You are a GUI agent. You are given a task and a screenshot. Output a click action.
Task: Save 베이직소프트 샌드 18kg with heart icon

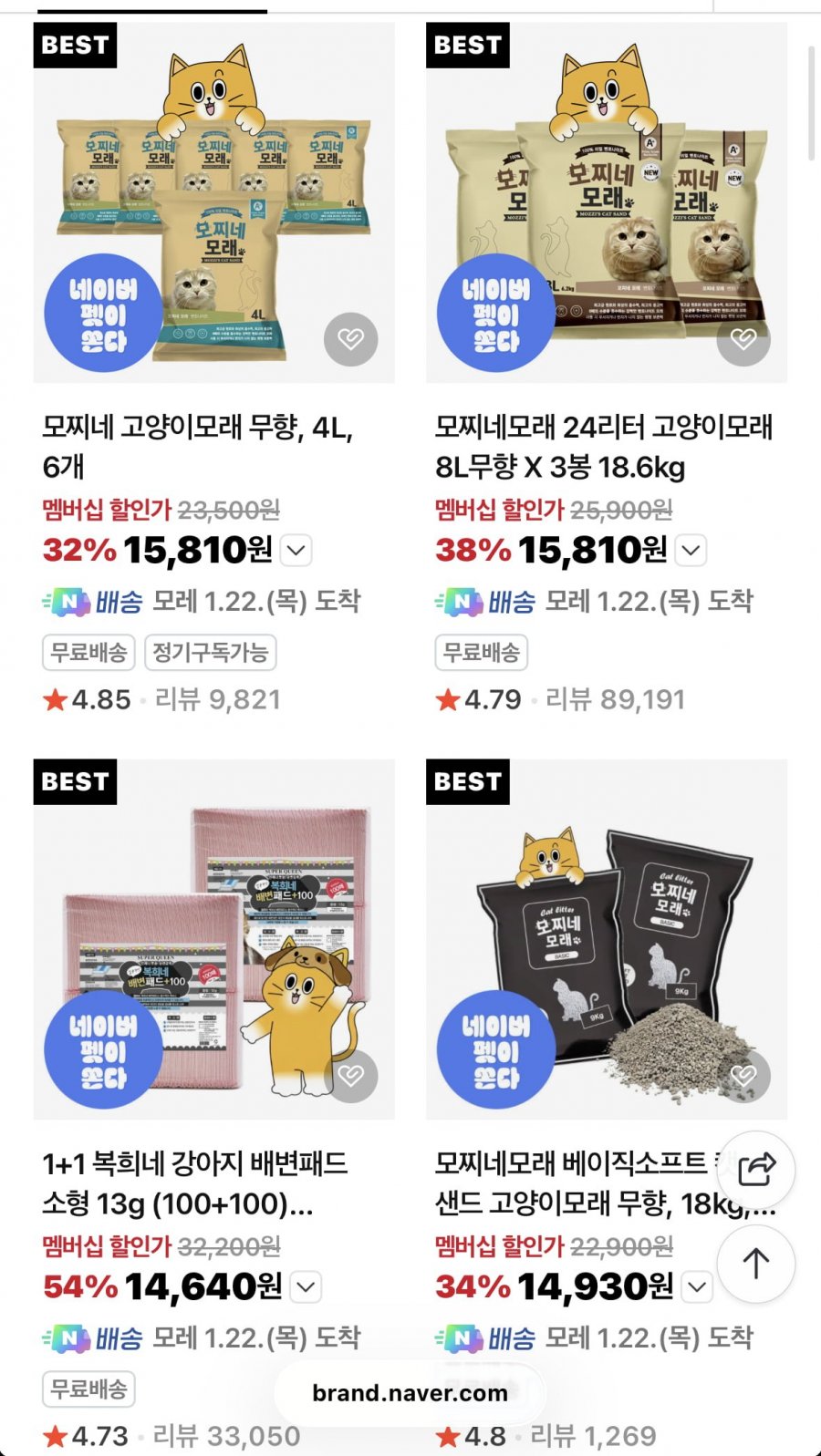point(743,1076)
